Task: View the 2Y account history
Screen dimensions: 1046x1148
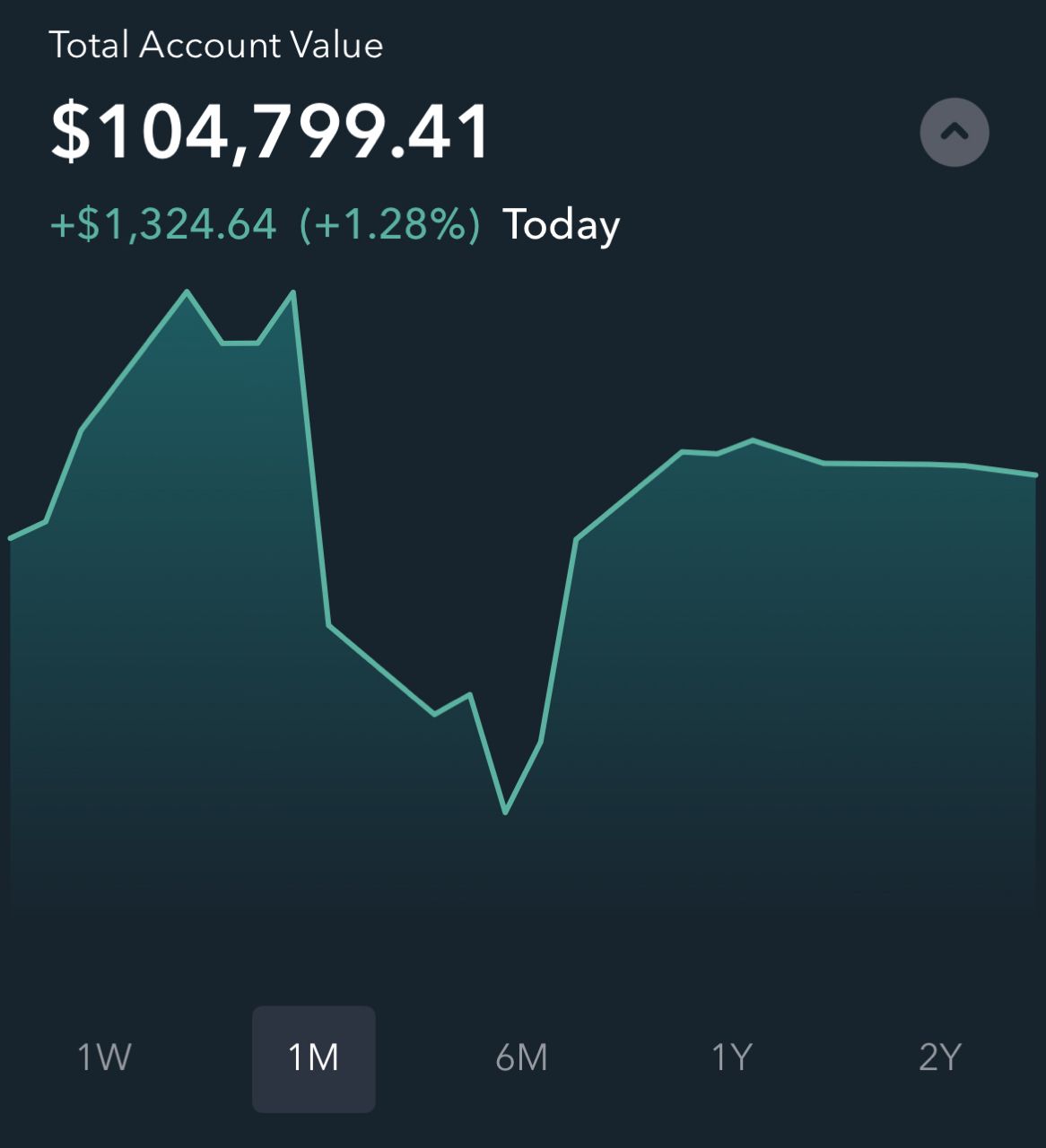Action: [939, 1057]
